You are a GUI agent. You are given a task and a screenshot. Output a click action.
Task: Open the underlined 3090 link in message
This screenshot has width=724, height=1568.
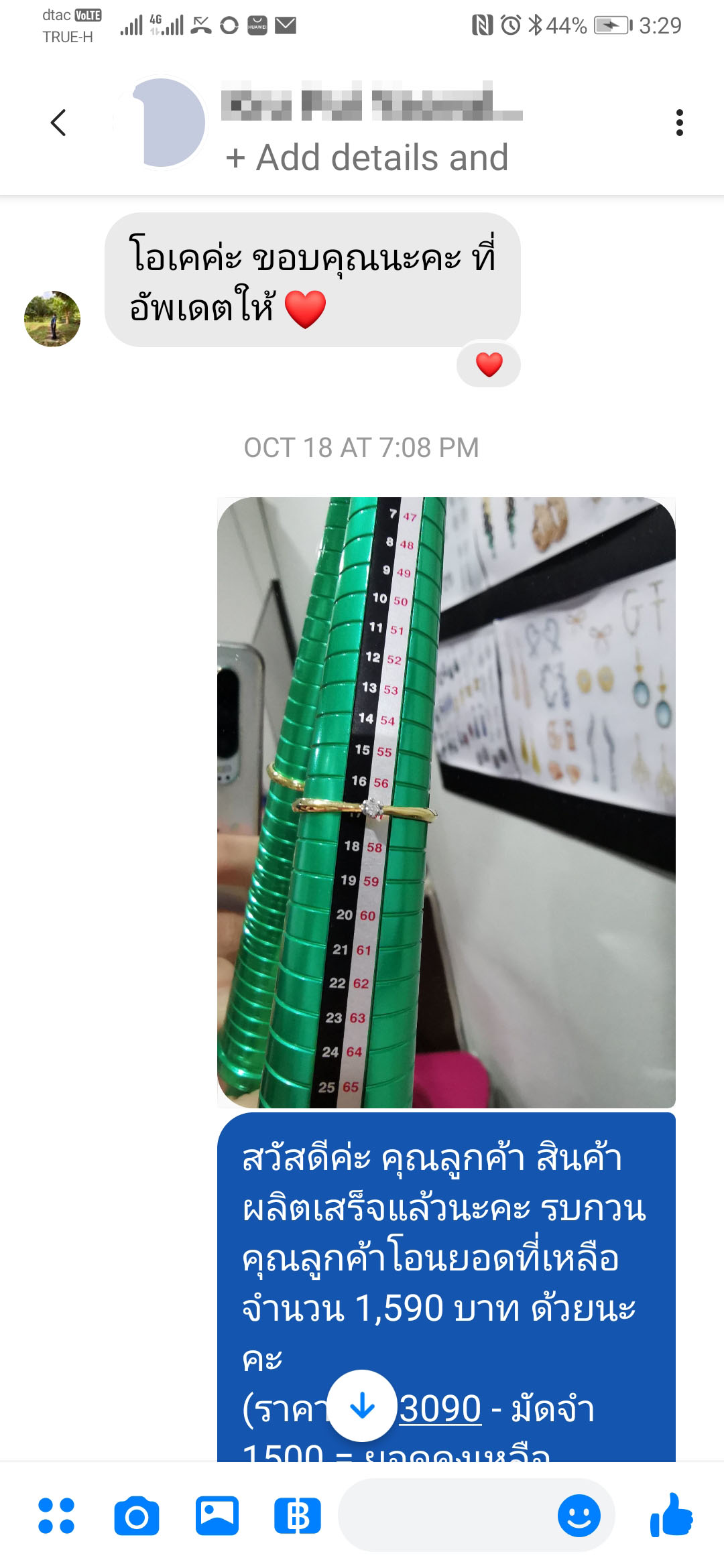[440, 1408]
